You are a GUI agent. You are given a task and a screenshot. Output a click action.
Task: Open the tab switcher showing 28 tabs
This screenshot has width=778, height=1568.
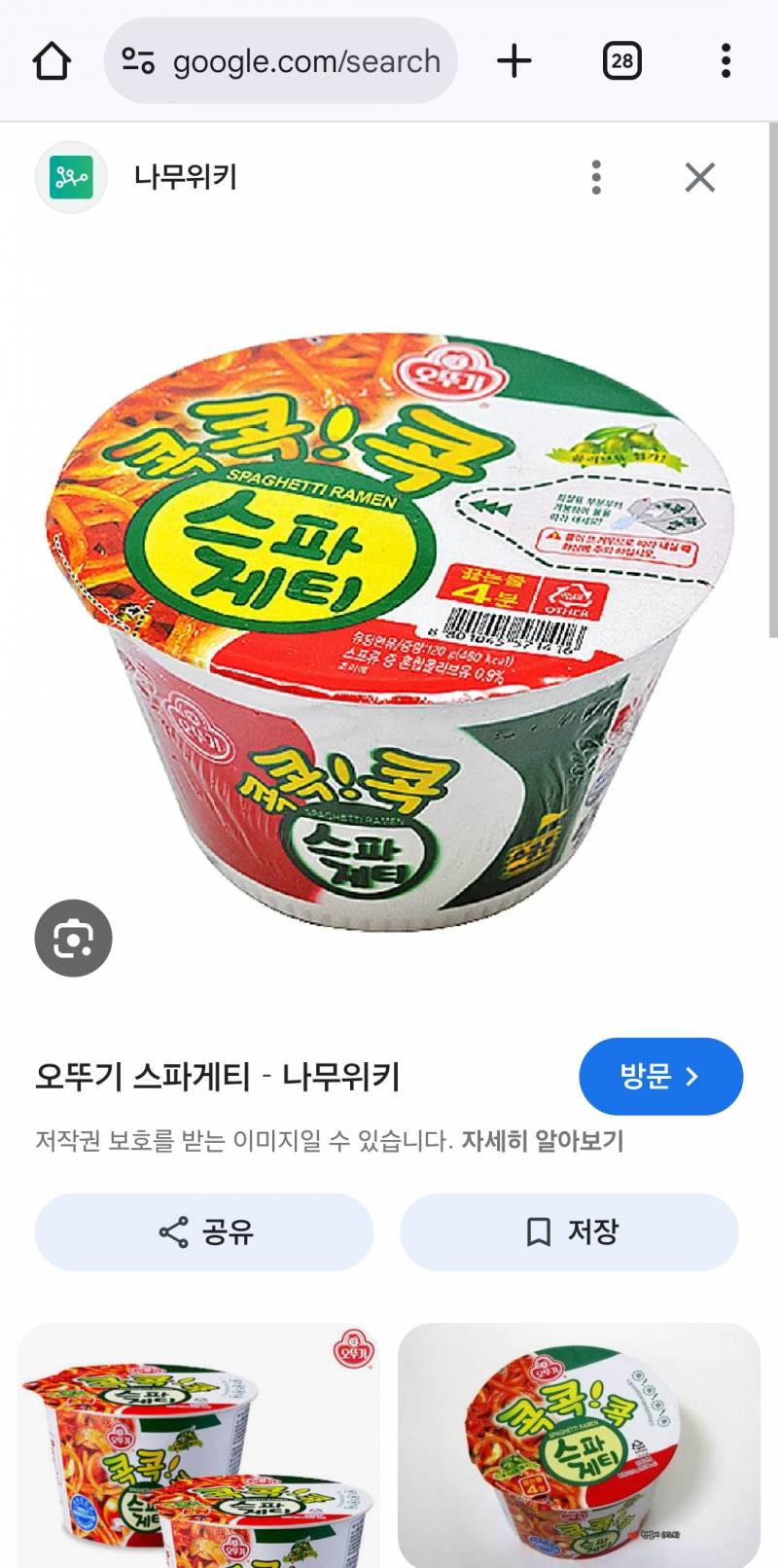click(623, 60)
